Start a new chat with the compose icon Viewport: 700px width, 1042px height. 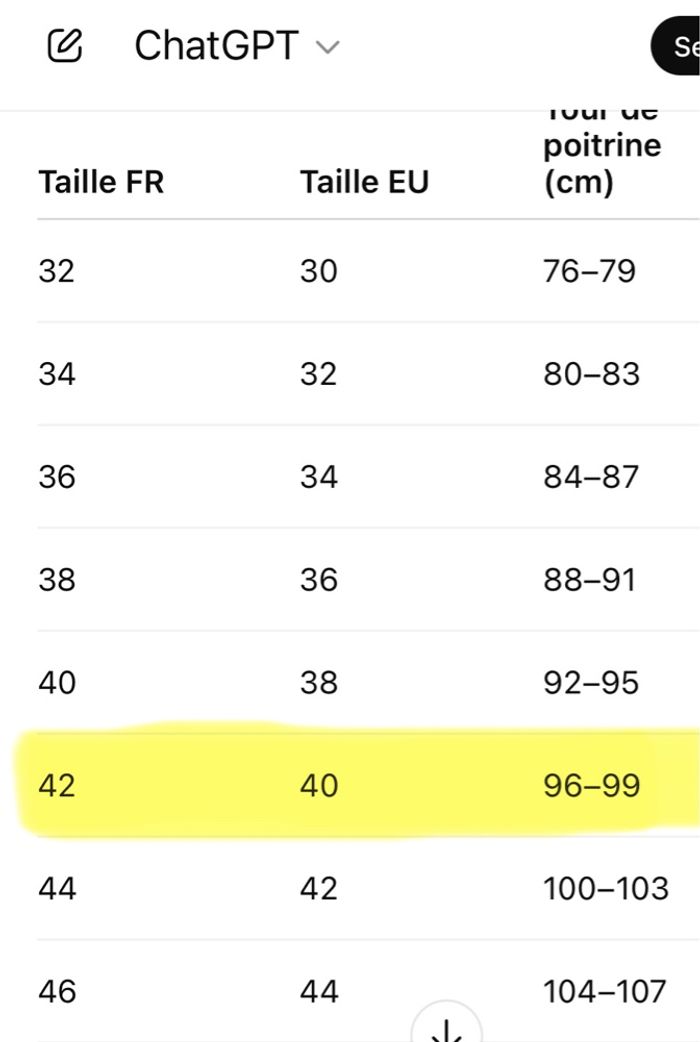click(65, 46)
